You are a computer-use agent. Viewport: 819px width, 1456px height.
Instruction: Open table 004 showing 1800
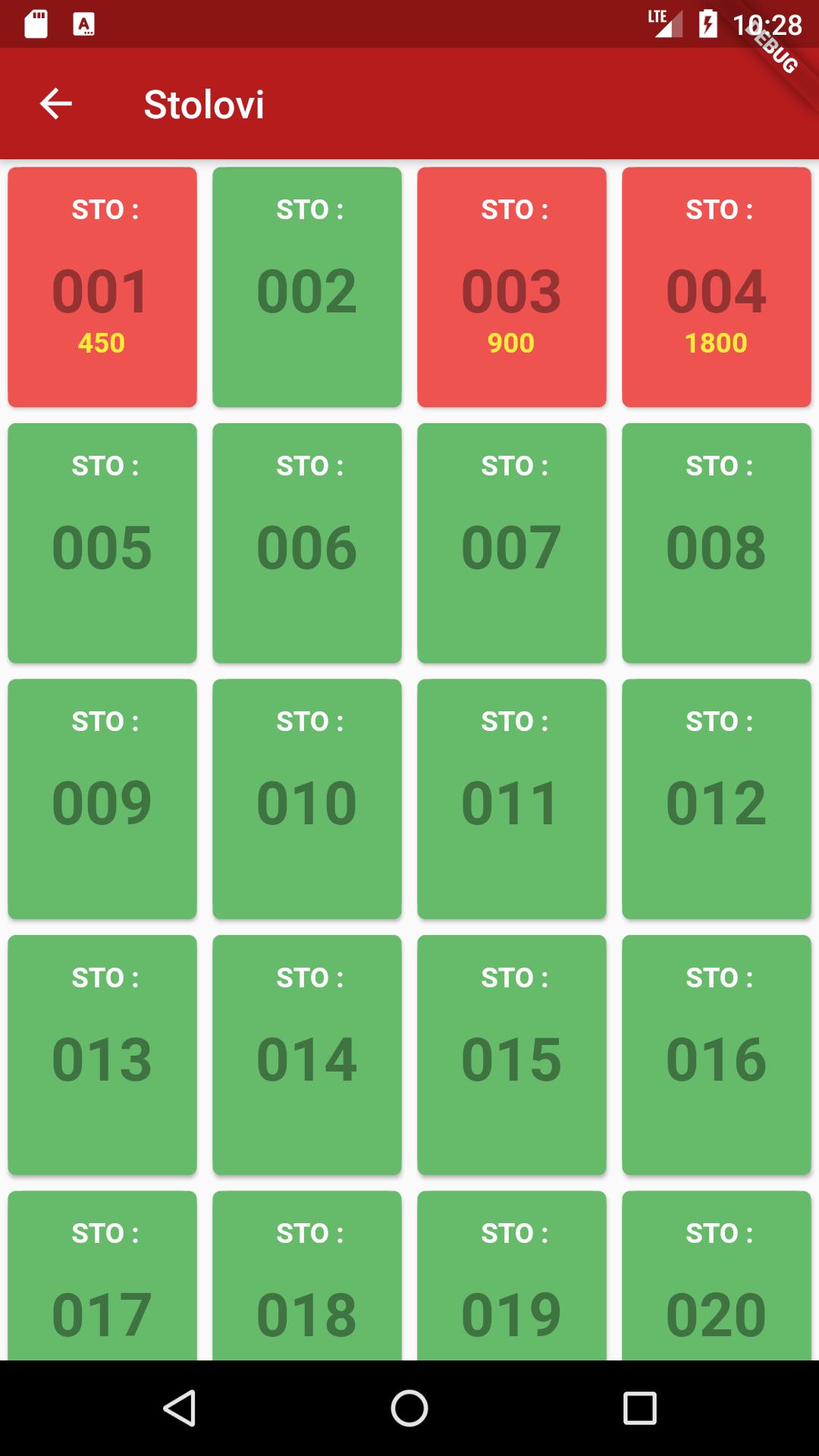click(717, 287)
